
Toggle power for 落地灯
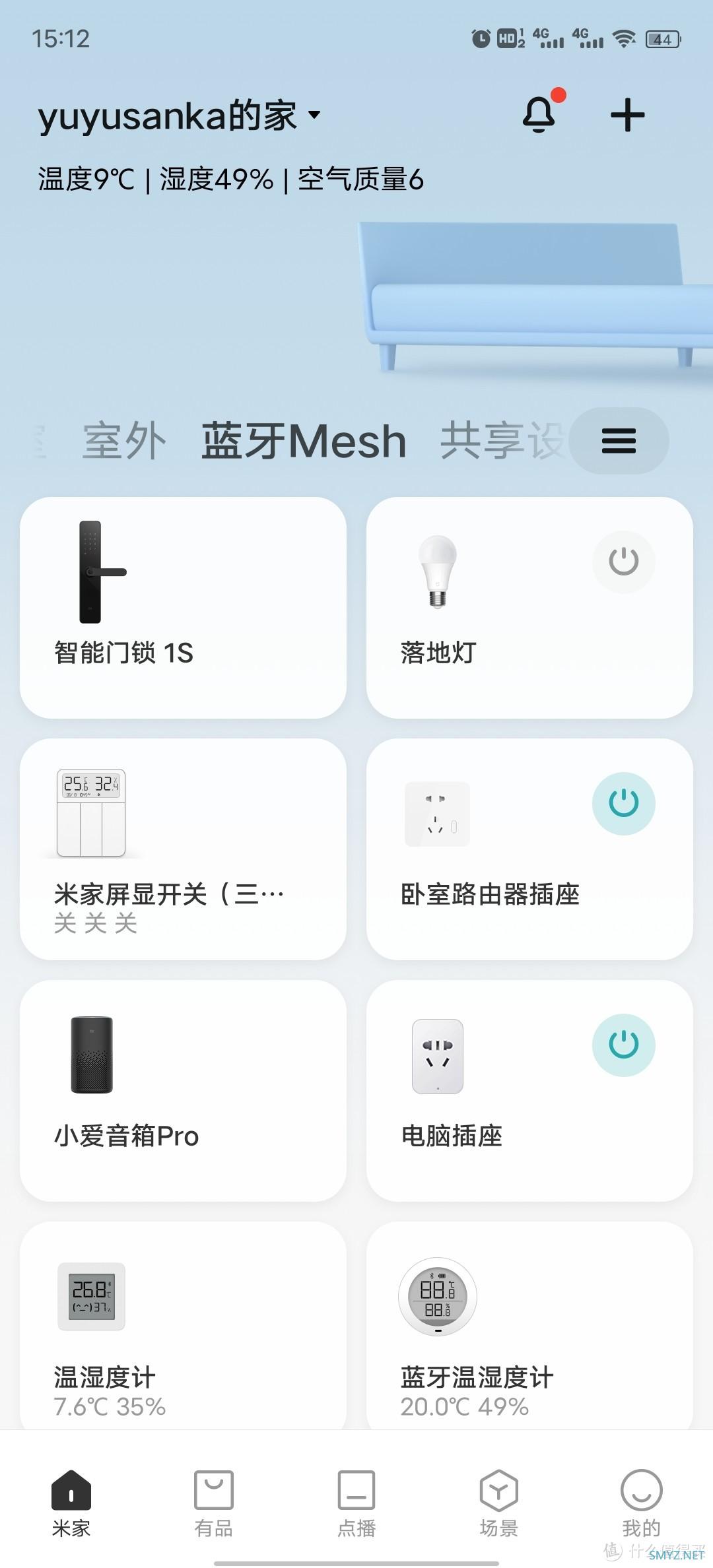[623, 562]
